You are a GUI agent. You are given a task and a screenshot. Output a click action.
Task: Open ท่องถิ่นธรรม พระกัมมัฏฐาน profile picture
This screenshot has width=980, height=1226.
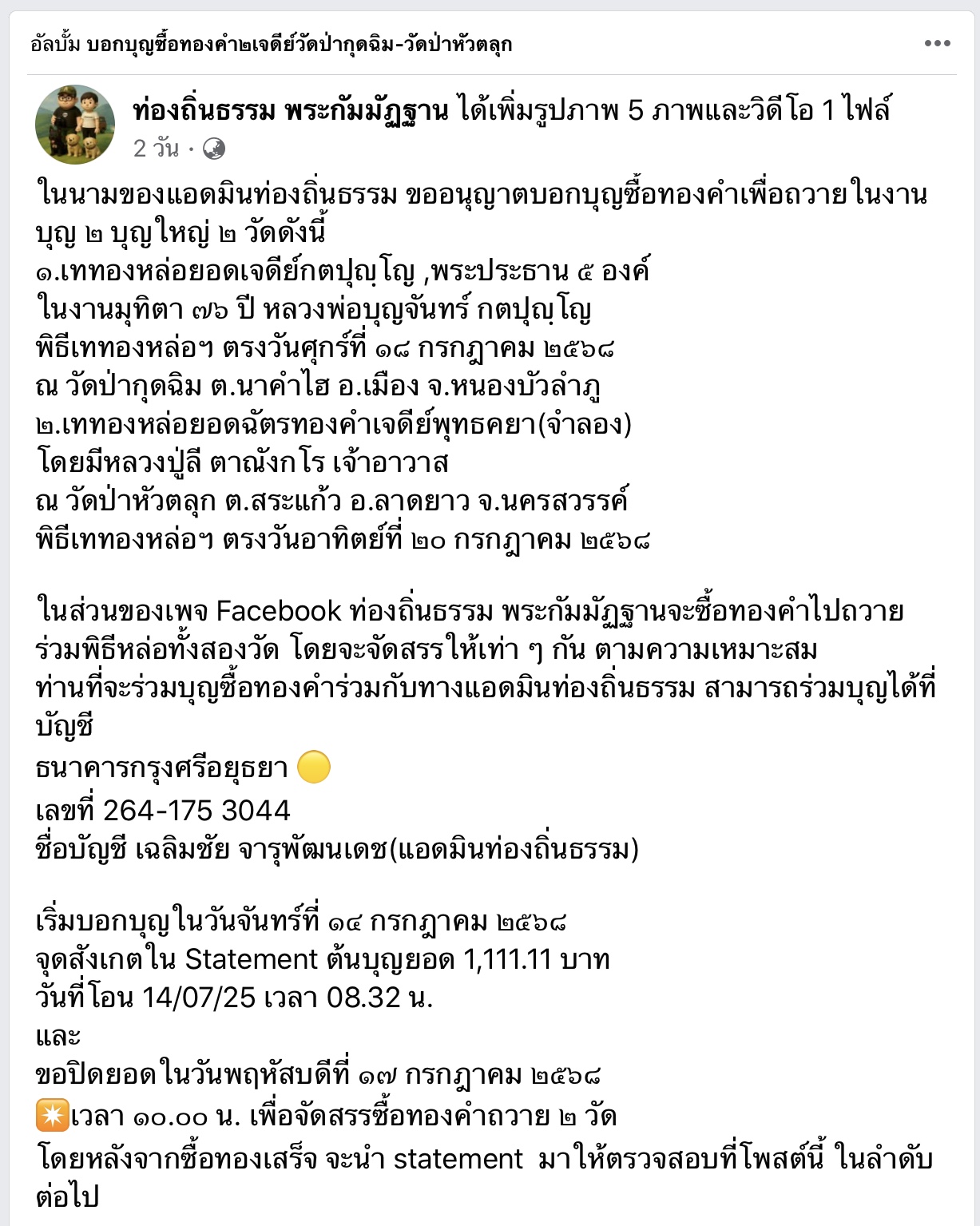[x=75, y=125]
